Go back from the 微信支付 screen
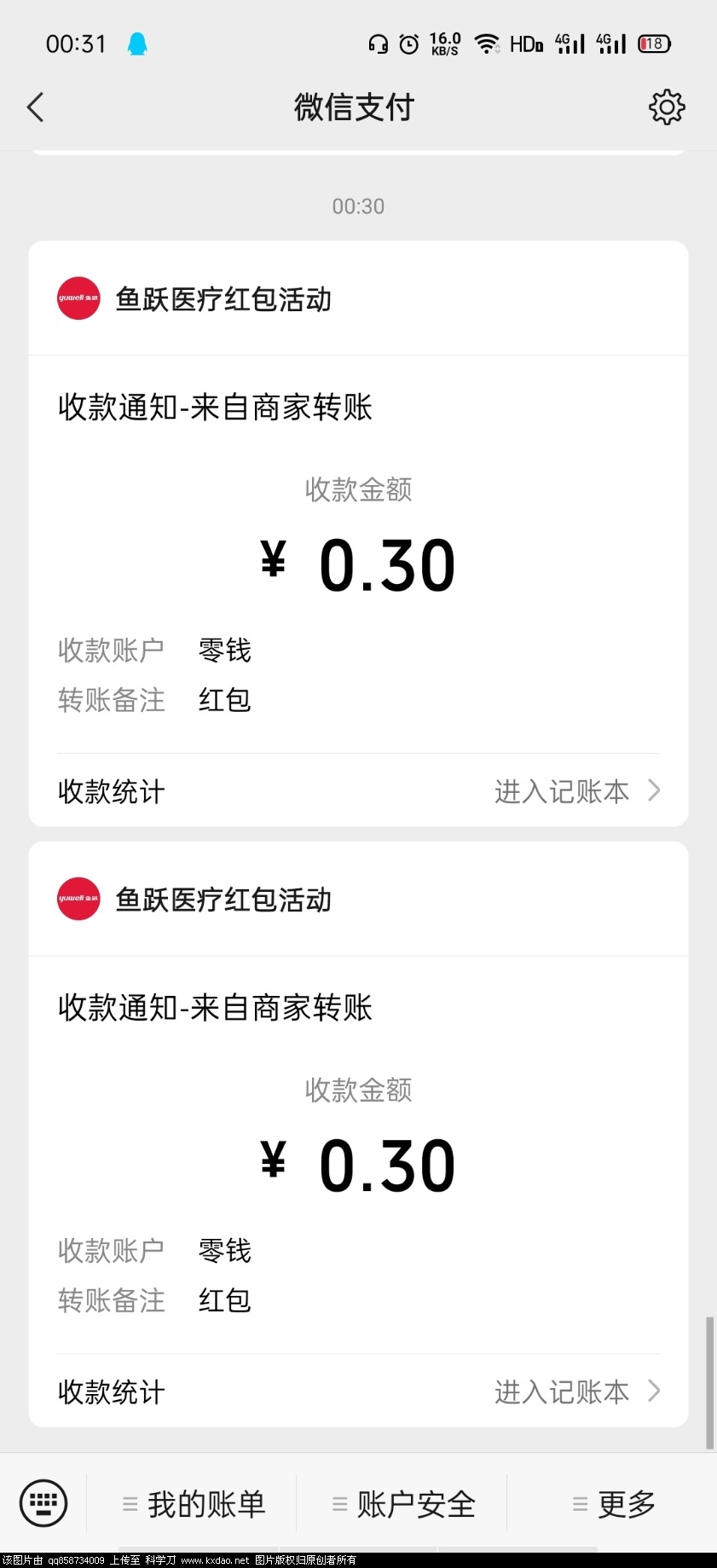Image resolution: width=717 pixels, height=1568 pixels. coord(36,107)
